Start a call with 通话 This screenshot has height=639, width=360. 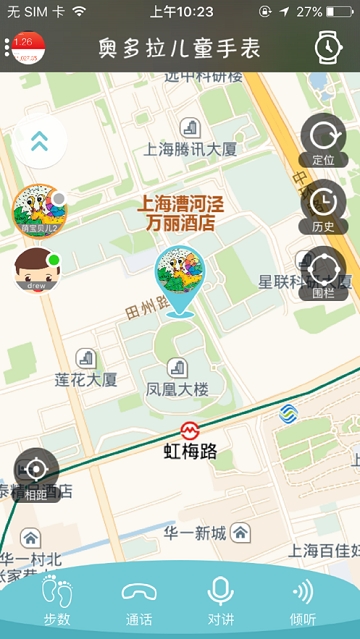139,600
